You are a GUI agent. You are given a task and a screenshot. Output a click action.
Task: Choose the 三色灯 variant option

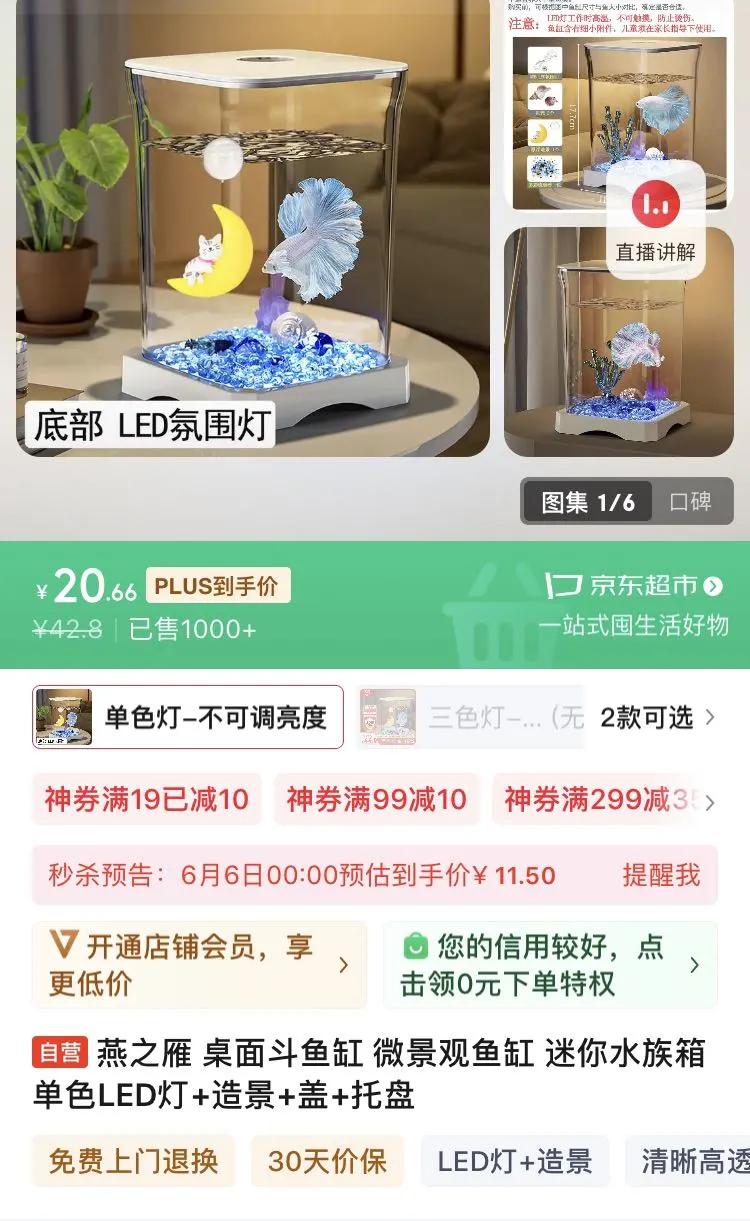[x=471, y=717]
